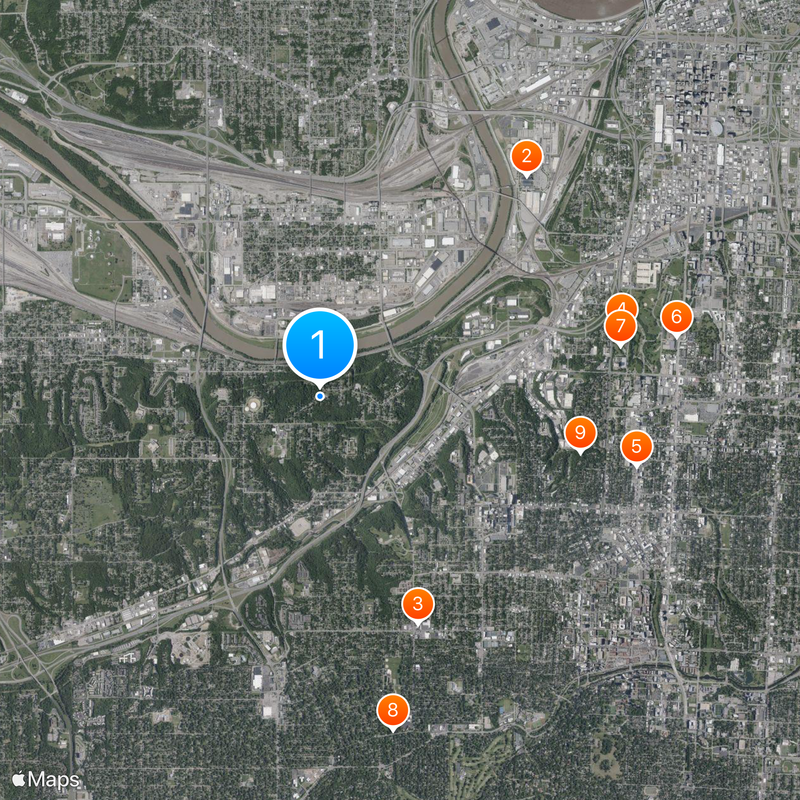Tap the large blue pin number 1
Screen dimensions: 800x800
(320, 345)
